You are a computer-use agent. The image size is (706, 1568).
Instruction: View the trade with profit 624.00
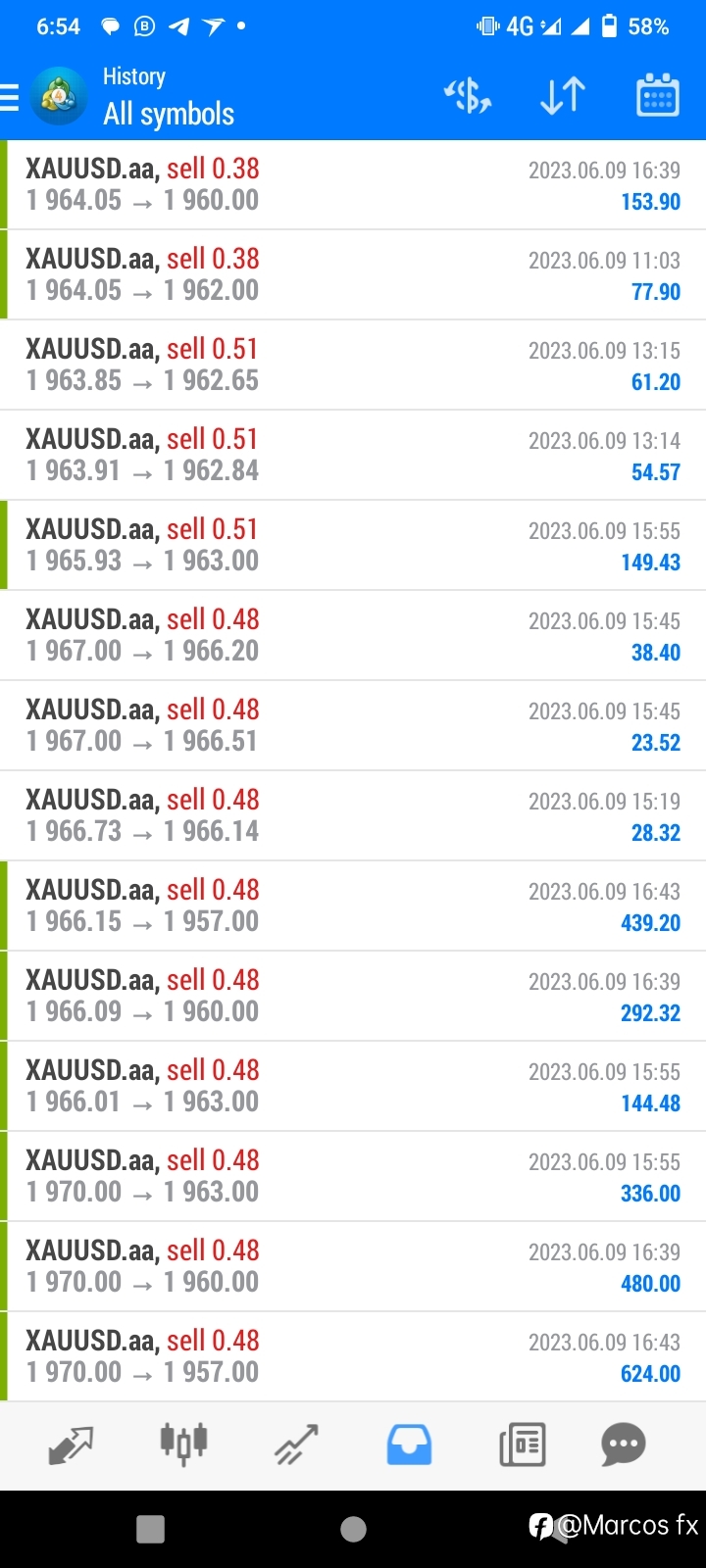(x=353, y=1356)
